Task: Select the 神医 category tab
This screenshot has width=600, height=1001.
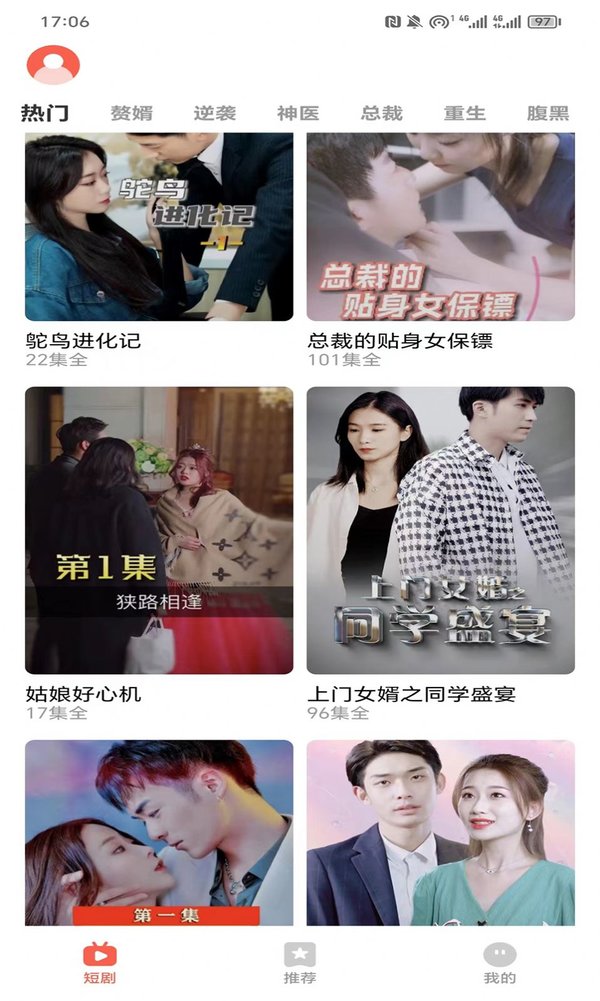Action: (298, 113)
